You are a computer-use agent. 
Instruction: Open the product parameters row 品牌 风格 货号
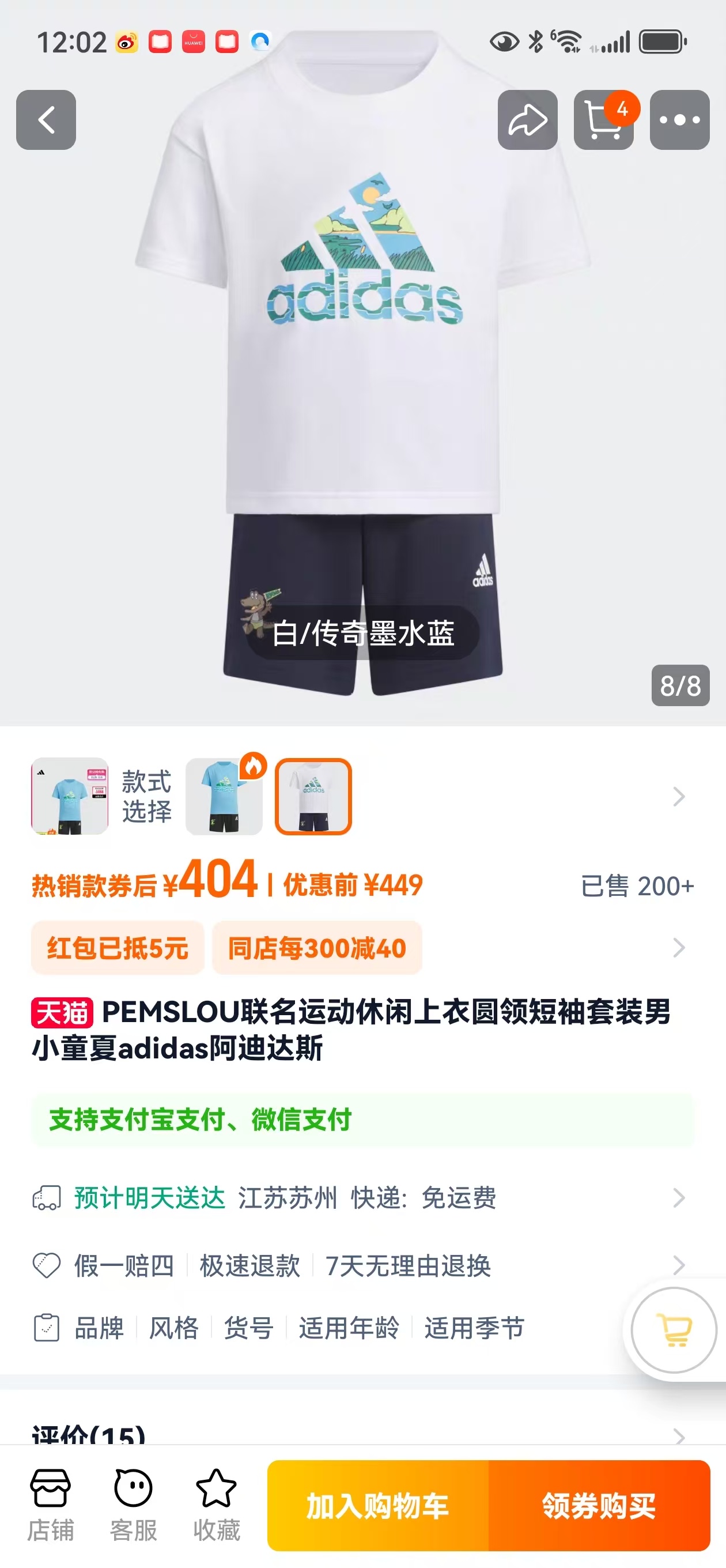(x=298, y=1328)
